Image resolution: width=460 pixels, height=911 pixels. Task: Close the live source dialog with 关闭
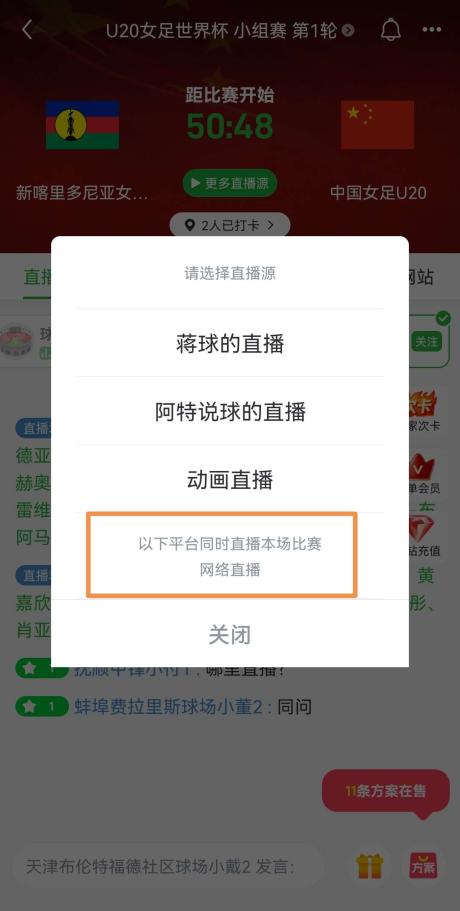coord(230,634)
